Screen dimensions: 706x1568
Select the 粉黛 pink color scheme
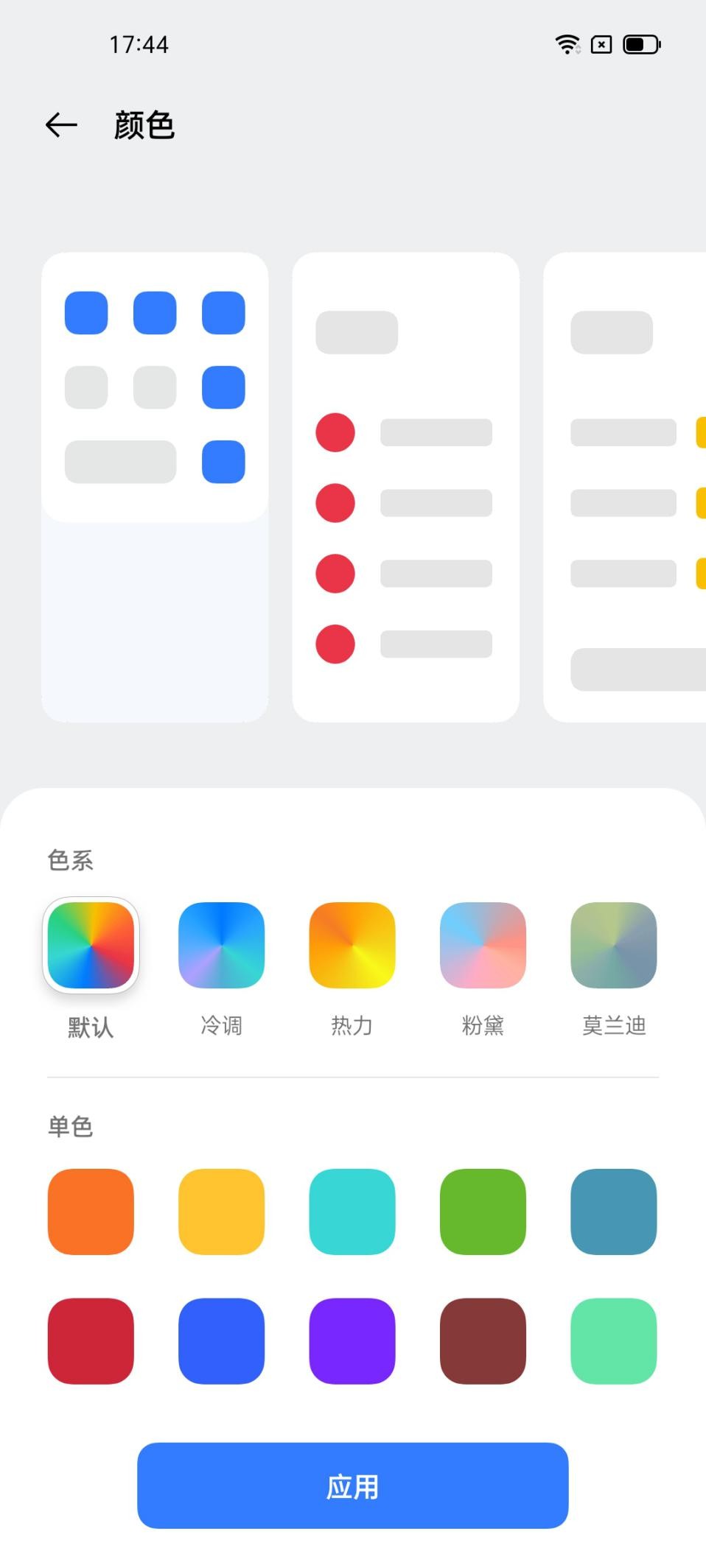click(483, 945)
